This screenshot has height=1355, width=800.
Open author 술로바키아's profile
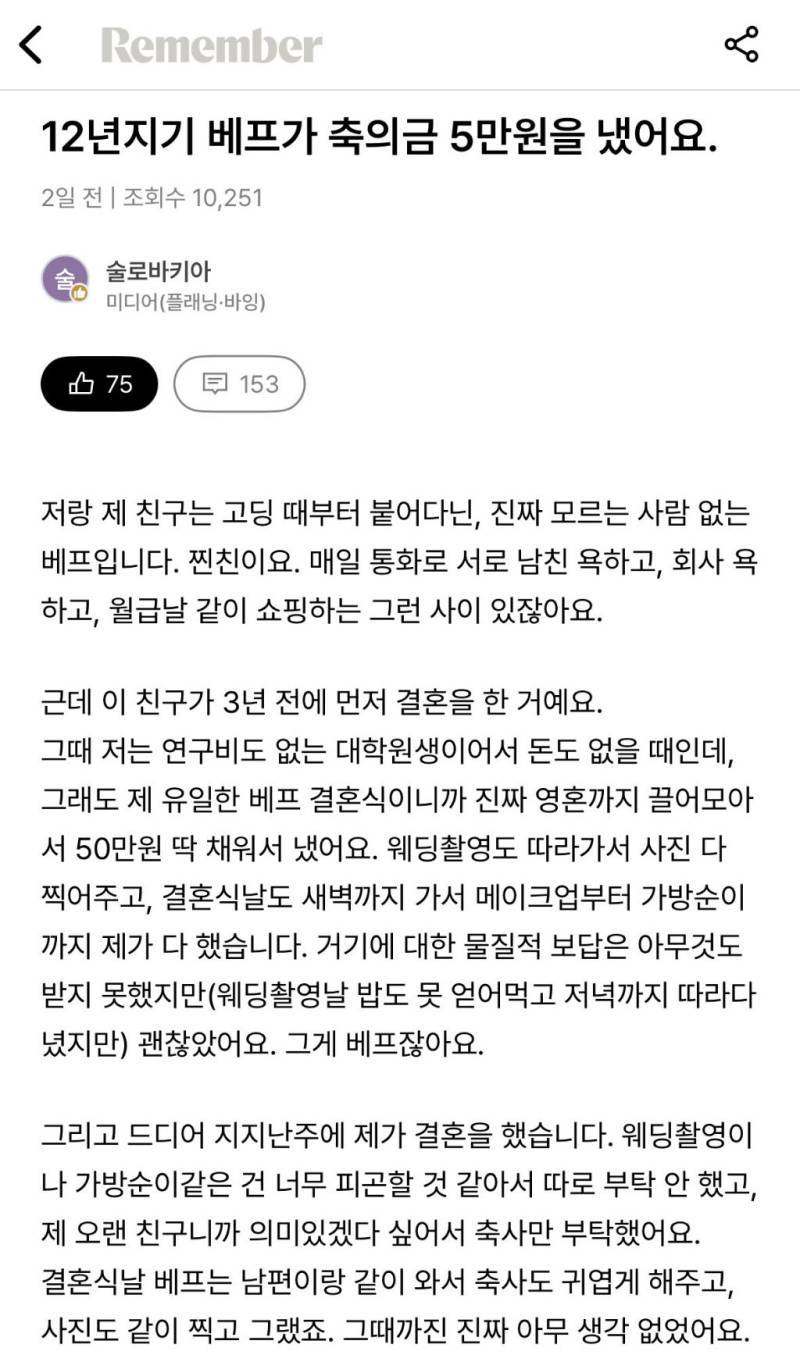[158, 270]
